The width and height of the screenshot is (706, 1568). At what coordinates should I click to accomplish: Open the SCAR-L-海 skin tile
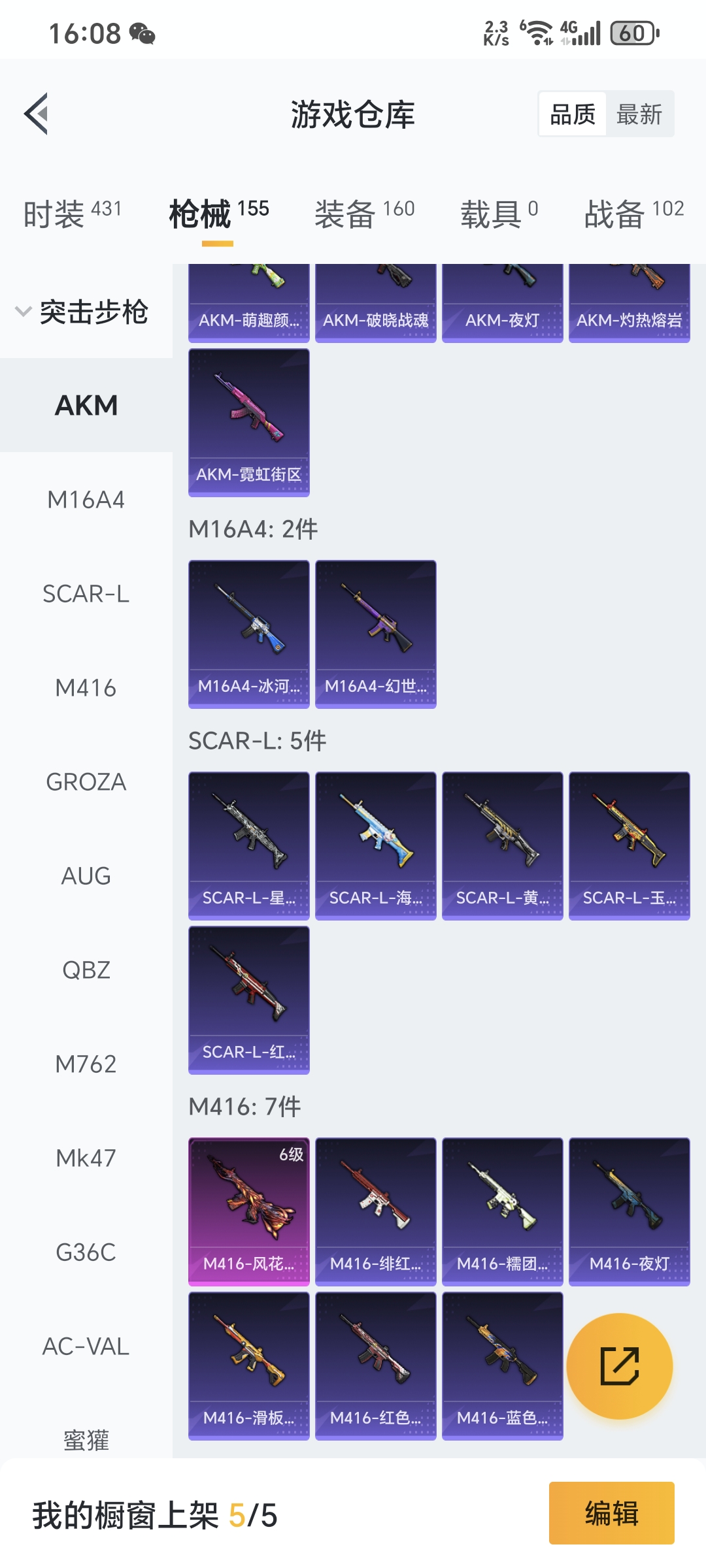[x=375, y=845]
